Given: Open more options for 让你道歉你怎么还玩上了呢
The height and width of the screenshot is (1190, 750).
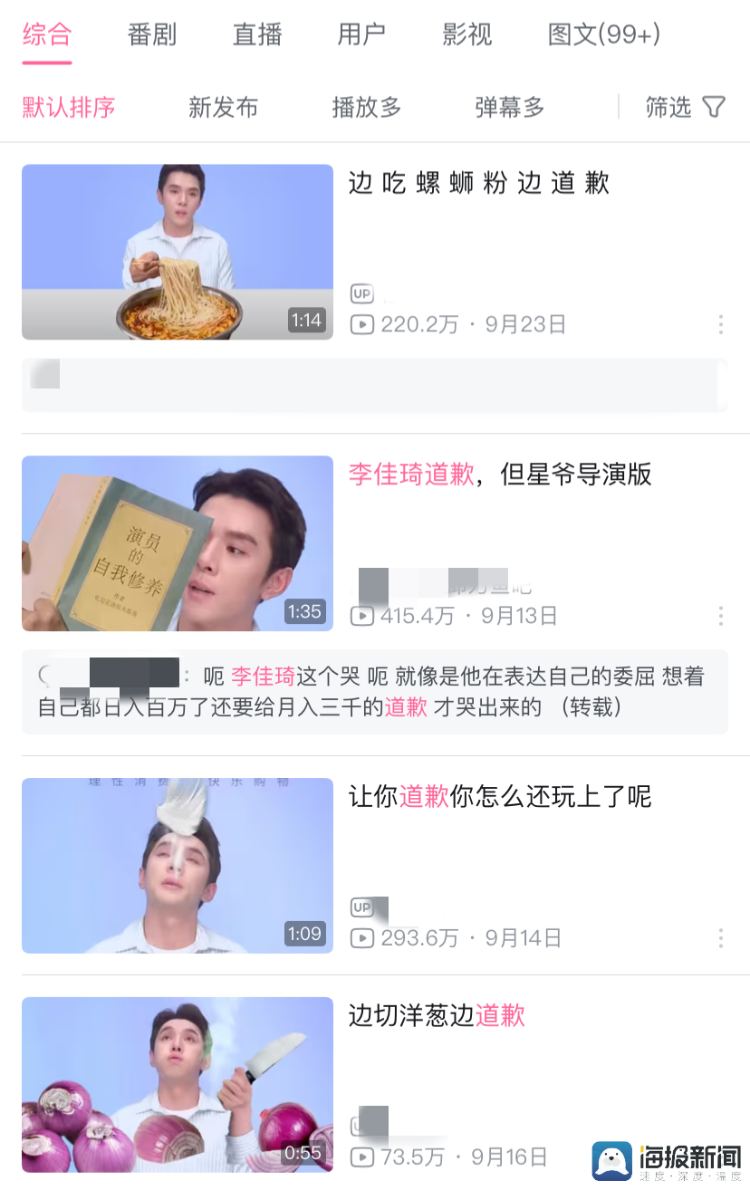Looking at the screenshot, I should (720, 938).
